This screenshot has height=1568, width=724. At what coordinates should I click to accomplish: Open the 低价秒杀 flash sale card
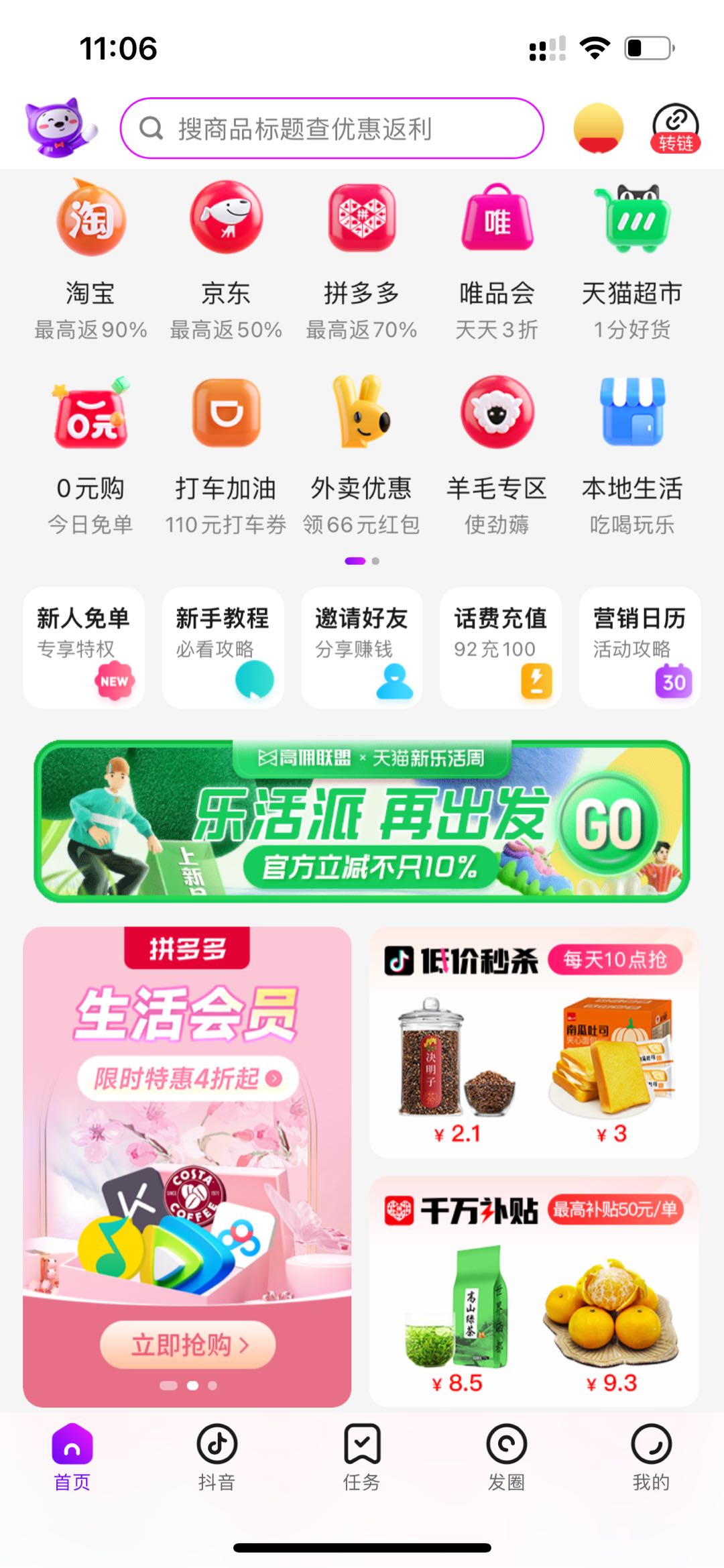pyautogui.click(x=534, y=1043)
